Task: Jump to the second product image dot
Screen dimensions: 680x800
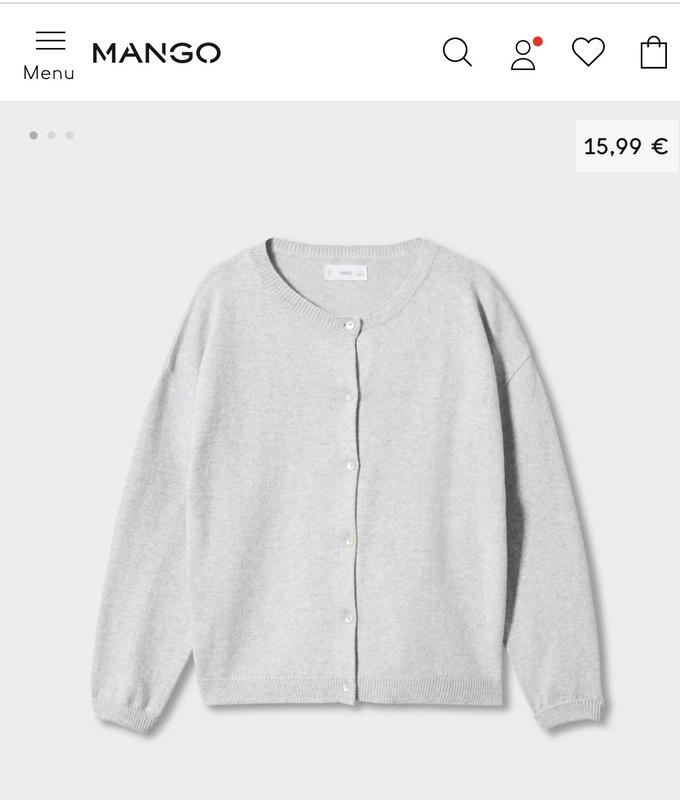Action: click(51, 135)
